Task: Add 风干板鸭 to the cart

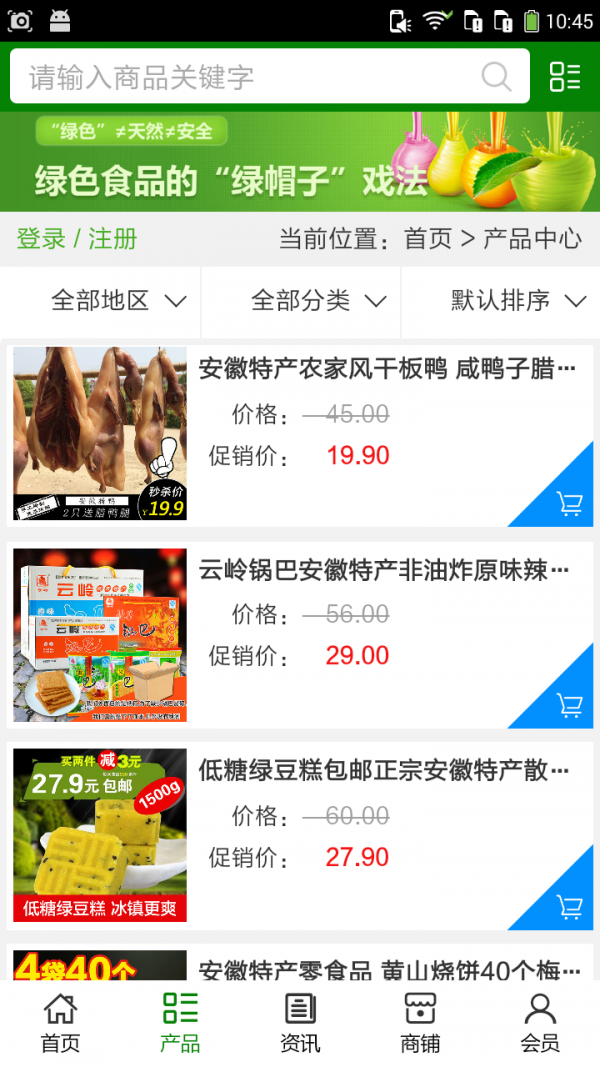Action: (x=569, y=503)
